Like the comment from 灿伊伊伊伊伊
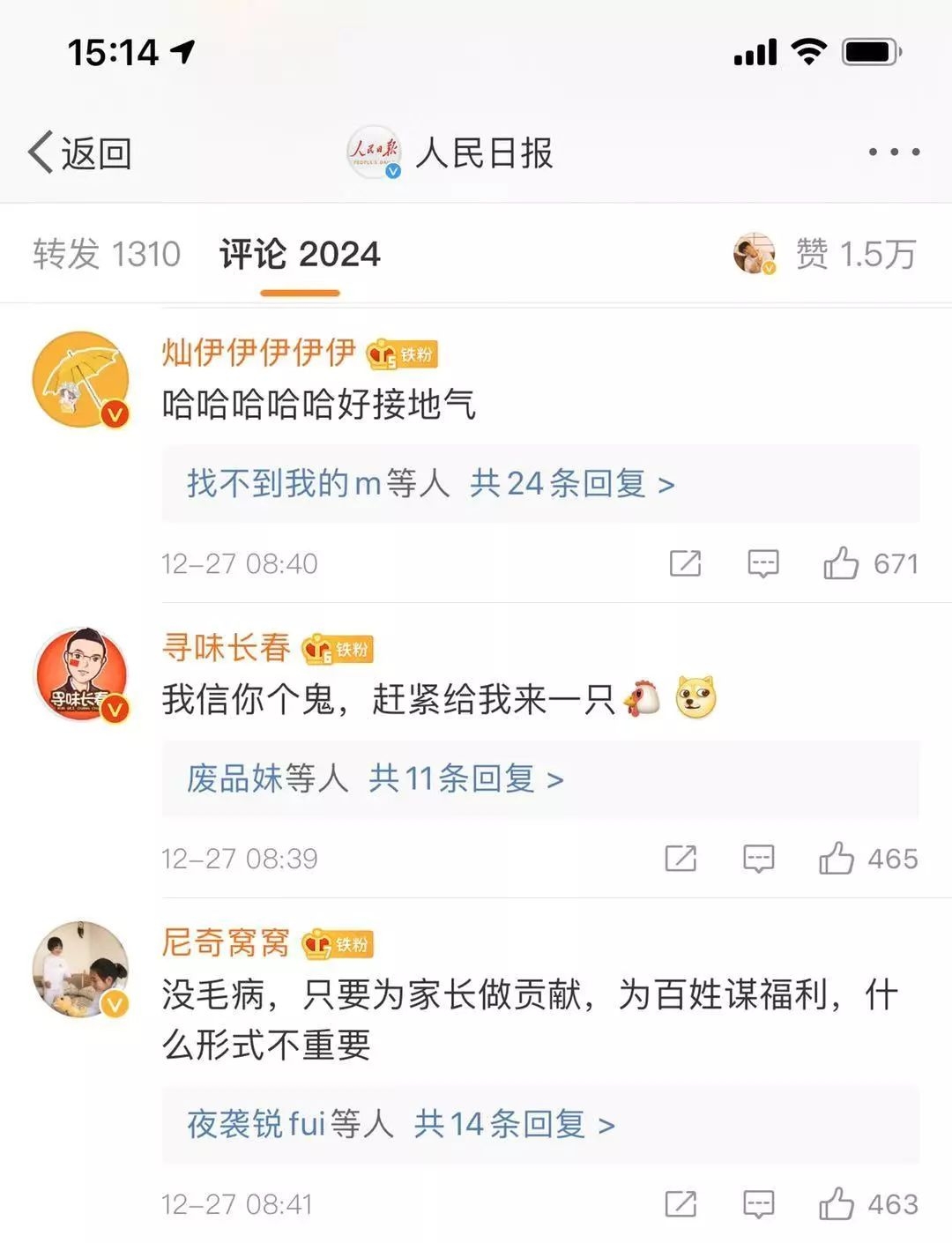Viewport: 952px width, 1243px height. coord(841,563)
